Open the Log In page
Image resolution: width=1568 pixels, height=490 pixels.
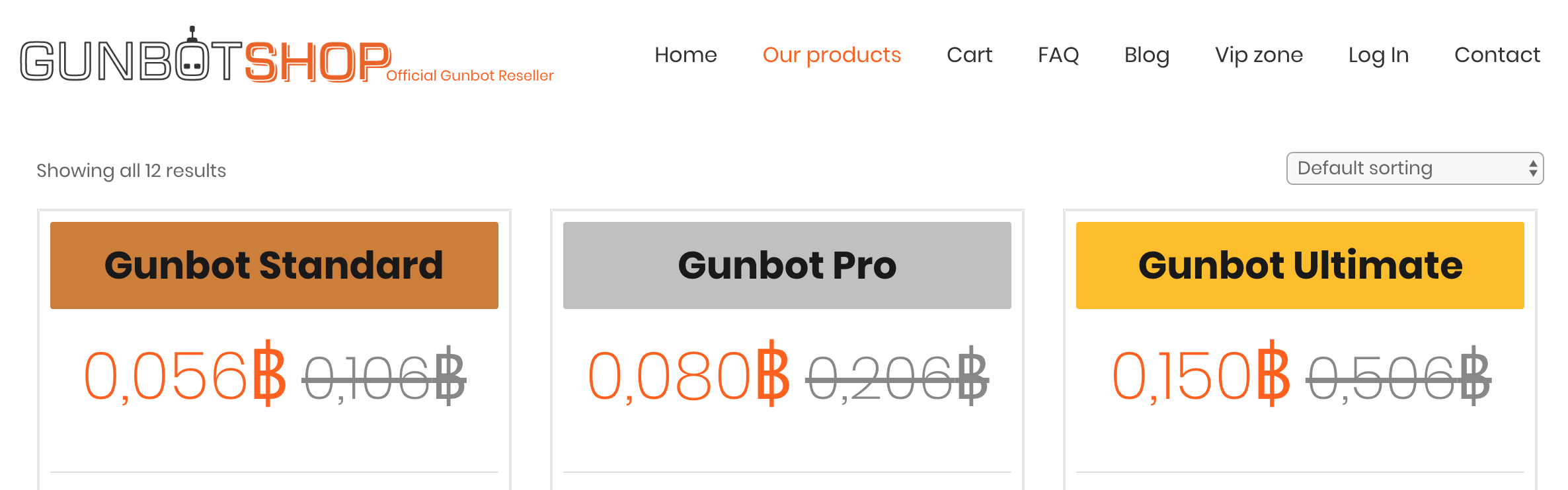point(1378,55)
